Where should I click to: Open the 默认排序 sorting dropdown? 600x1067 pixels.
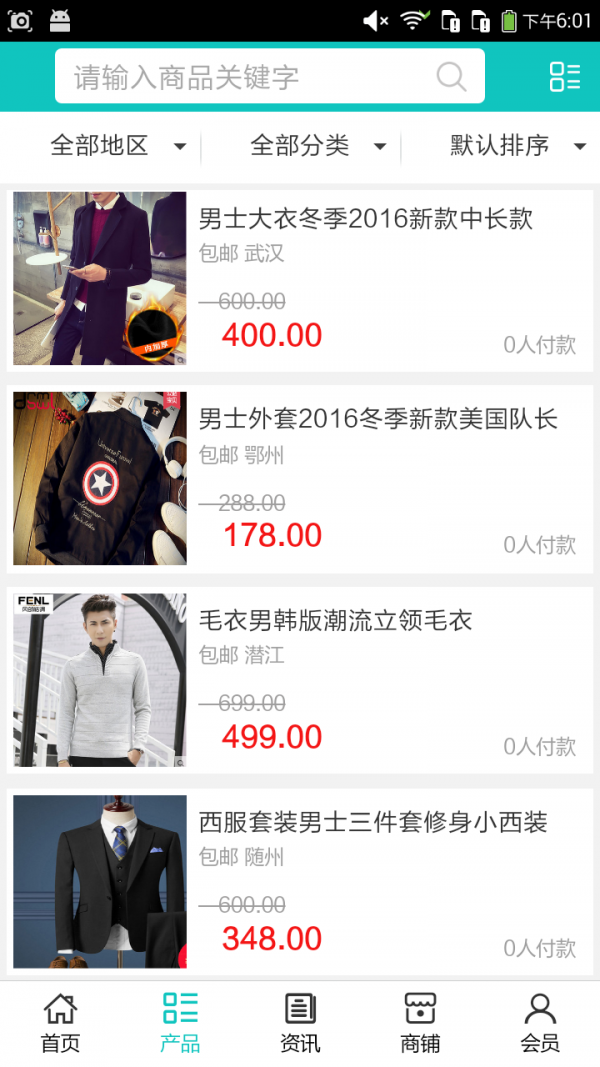(x=516, y=146)
